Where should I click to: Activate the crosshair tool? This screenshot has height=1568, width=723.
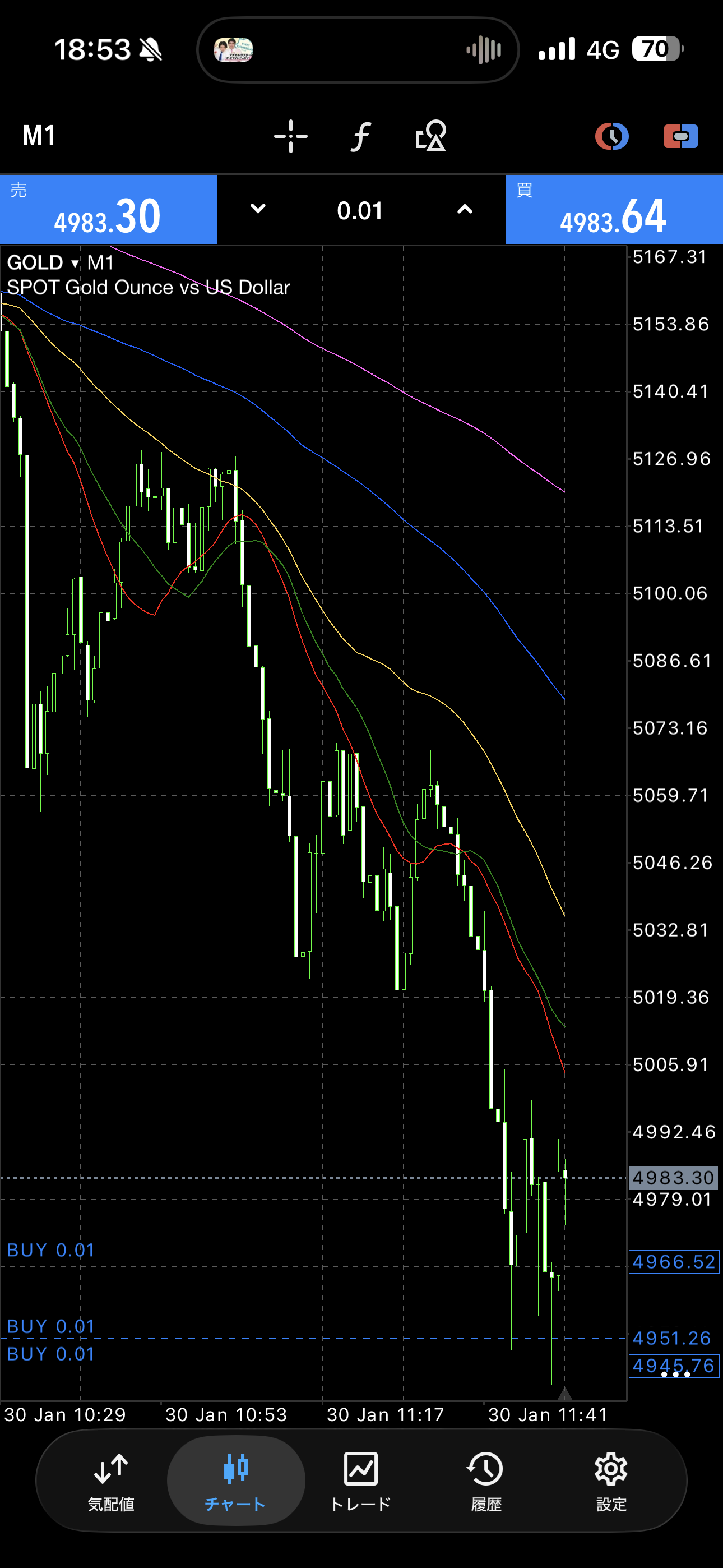(290, 136)
